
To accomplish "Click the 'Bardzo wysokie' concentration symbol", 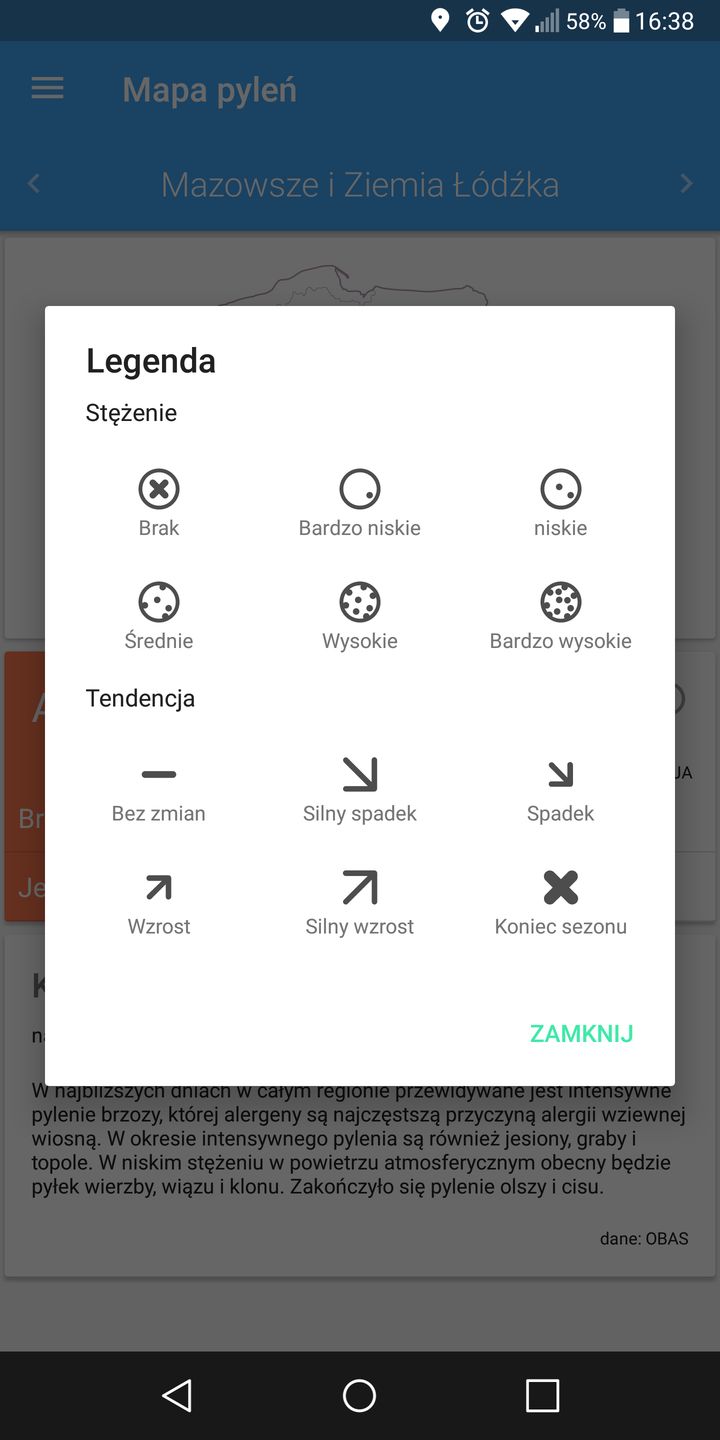I will tap(559, 600).
